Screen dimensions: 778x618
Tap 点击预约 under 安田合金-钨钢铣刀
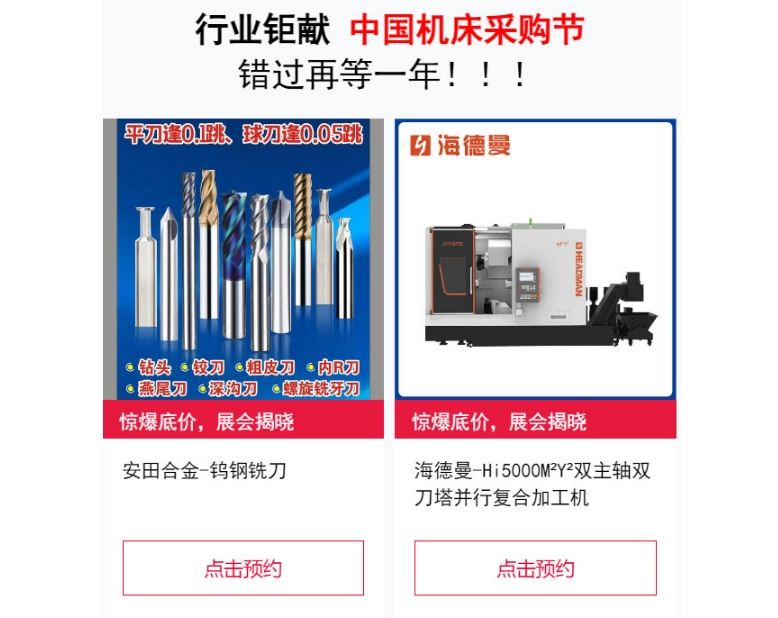243,568
